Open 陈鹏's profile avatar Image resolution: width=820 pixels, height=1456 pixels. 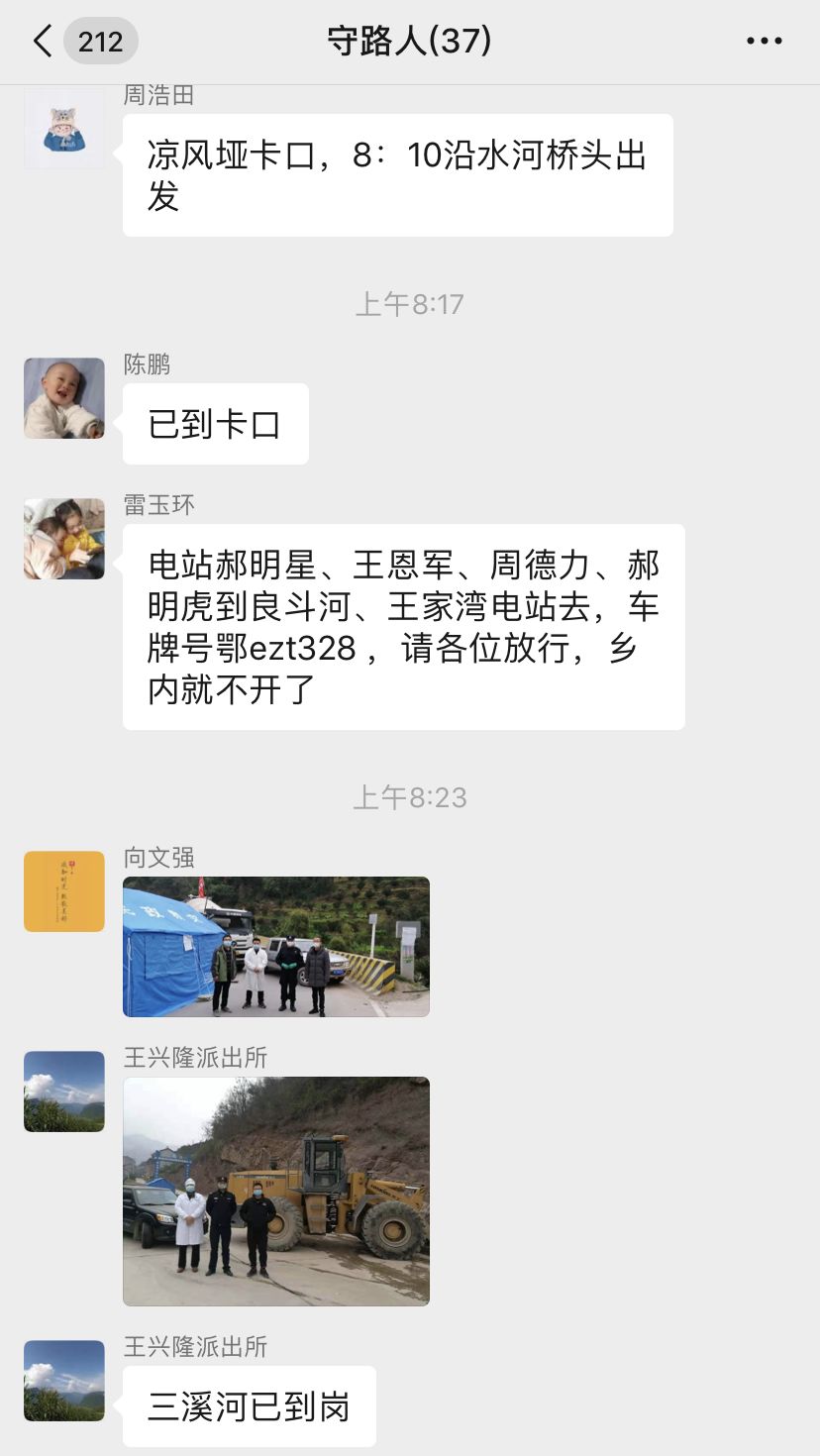(x=64, y=398)
